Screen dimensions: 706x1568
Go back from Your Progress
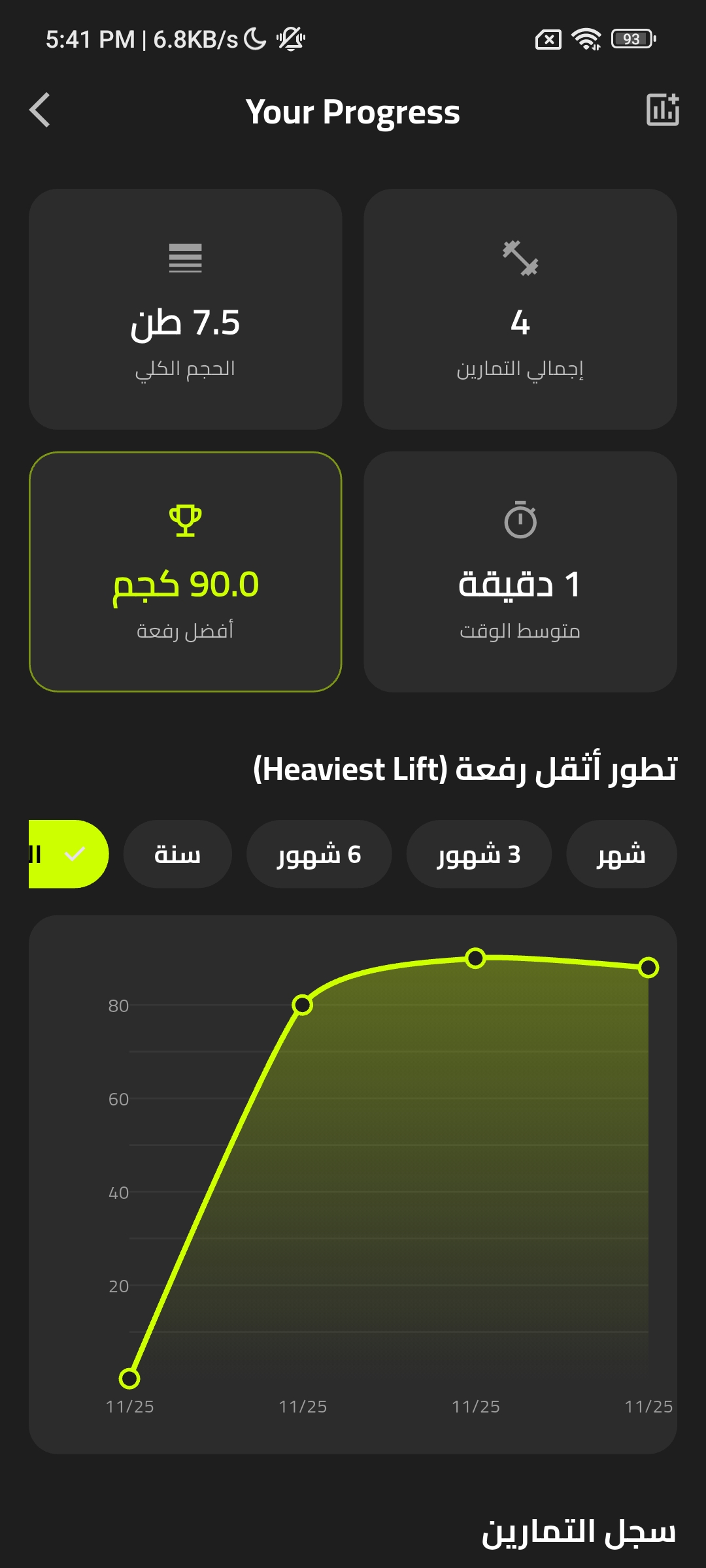pyautogui.click(x=41, y=110)
